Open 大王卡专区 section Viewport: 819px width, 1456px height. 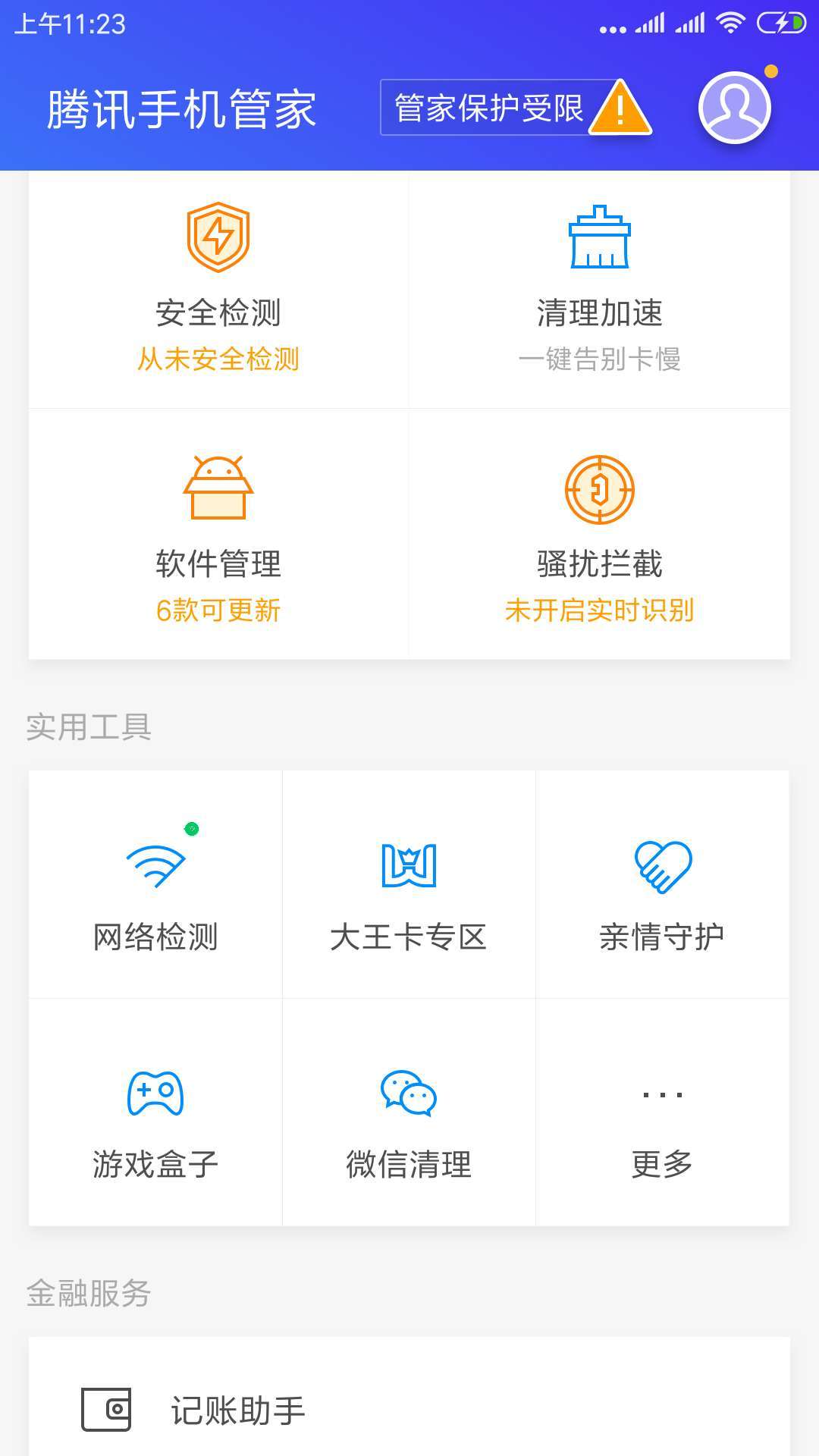[409, 887]
